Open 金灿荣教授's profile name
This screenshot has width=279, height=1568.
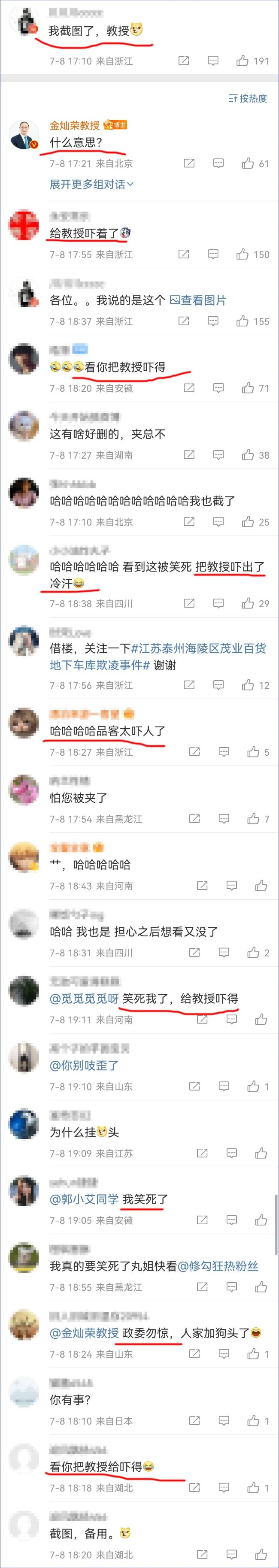[x=74, y=125]
